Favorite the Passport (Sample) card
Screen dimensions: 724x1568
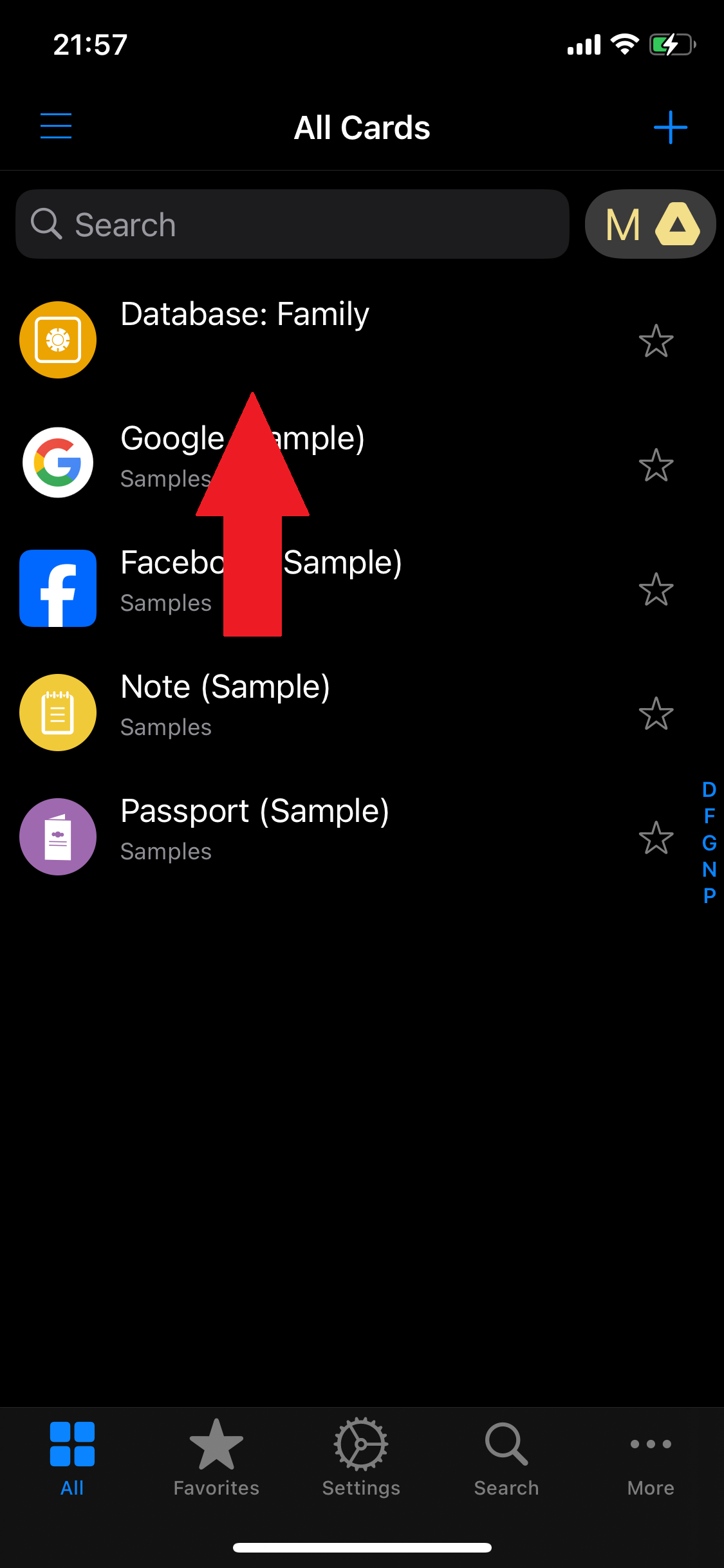[656, 837]
